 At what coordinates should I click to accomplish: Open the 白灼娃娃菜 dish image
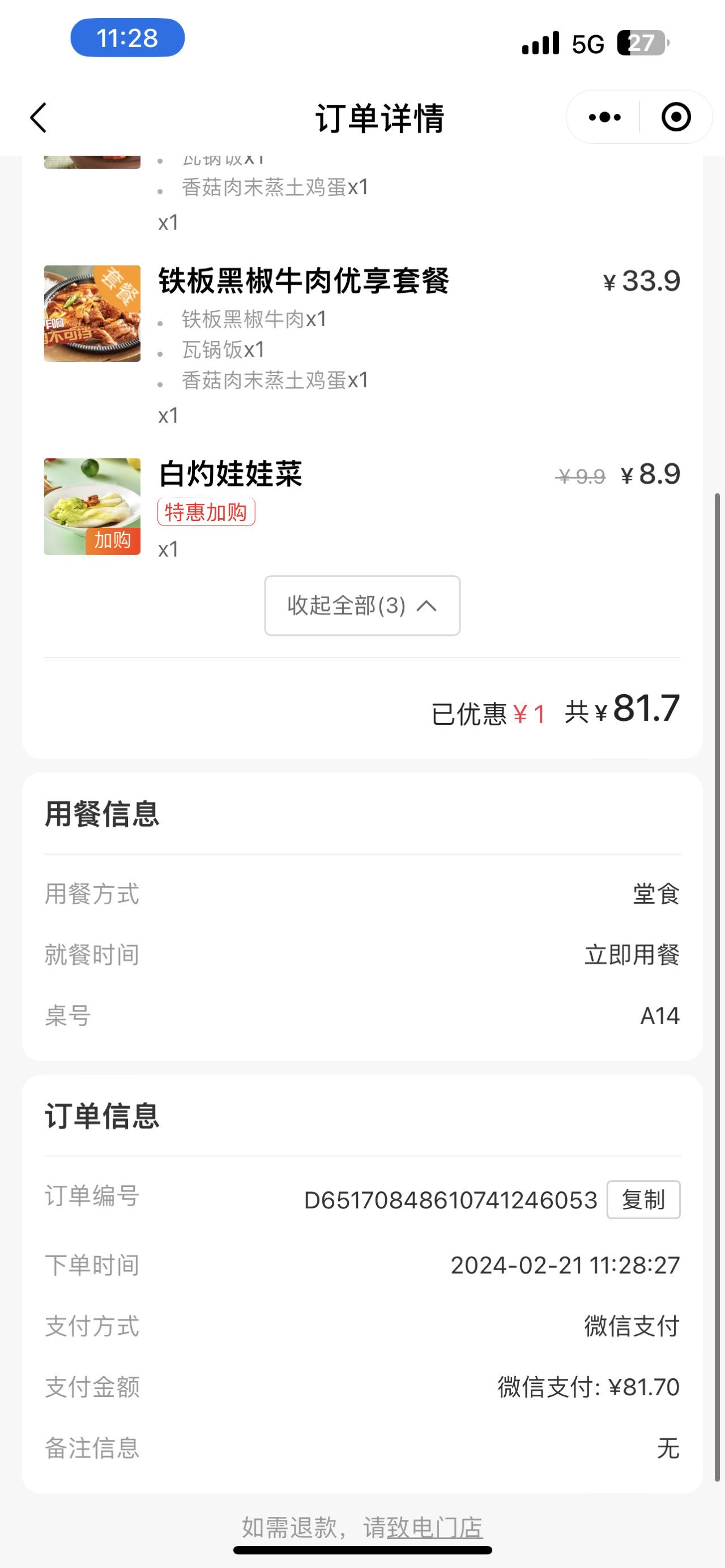(x=92, y=506)
